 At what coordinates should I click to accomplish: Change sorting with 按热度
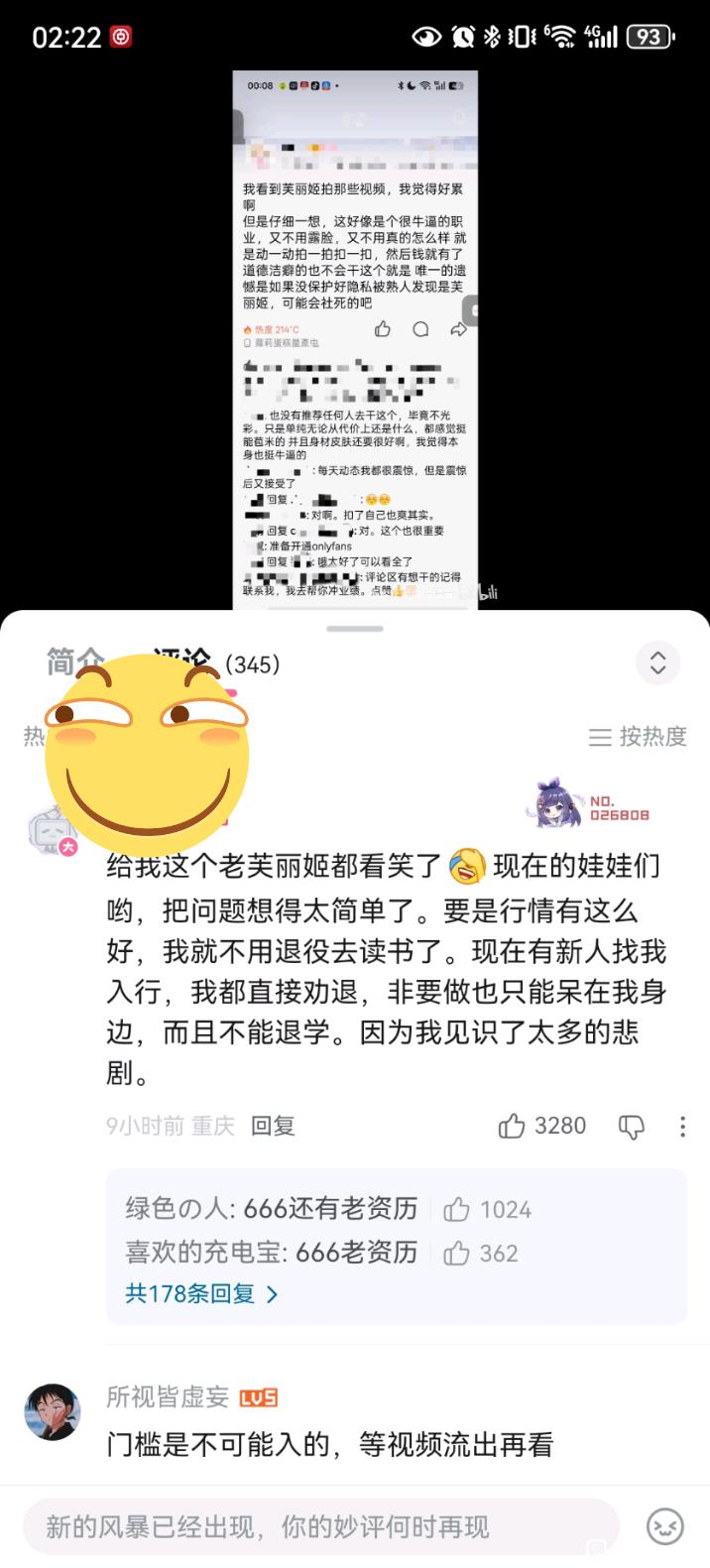click(638, 736)
